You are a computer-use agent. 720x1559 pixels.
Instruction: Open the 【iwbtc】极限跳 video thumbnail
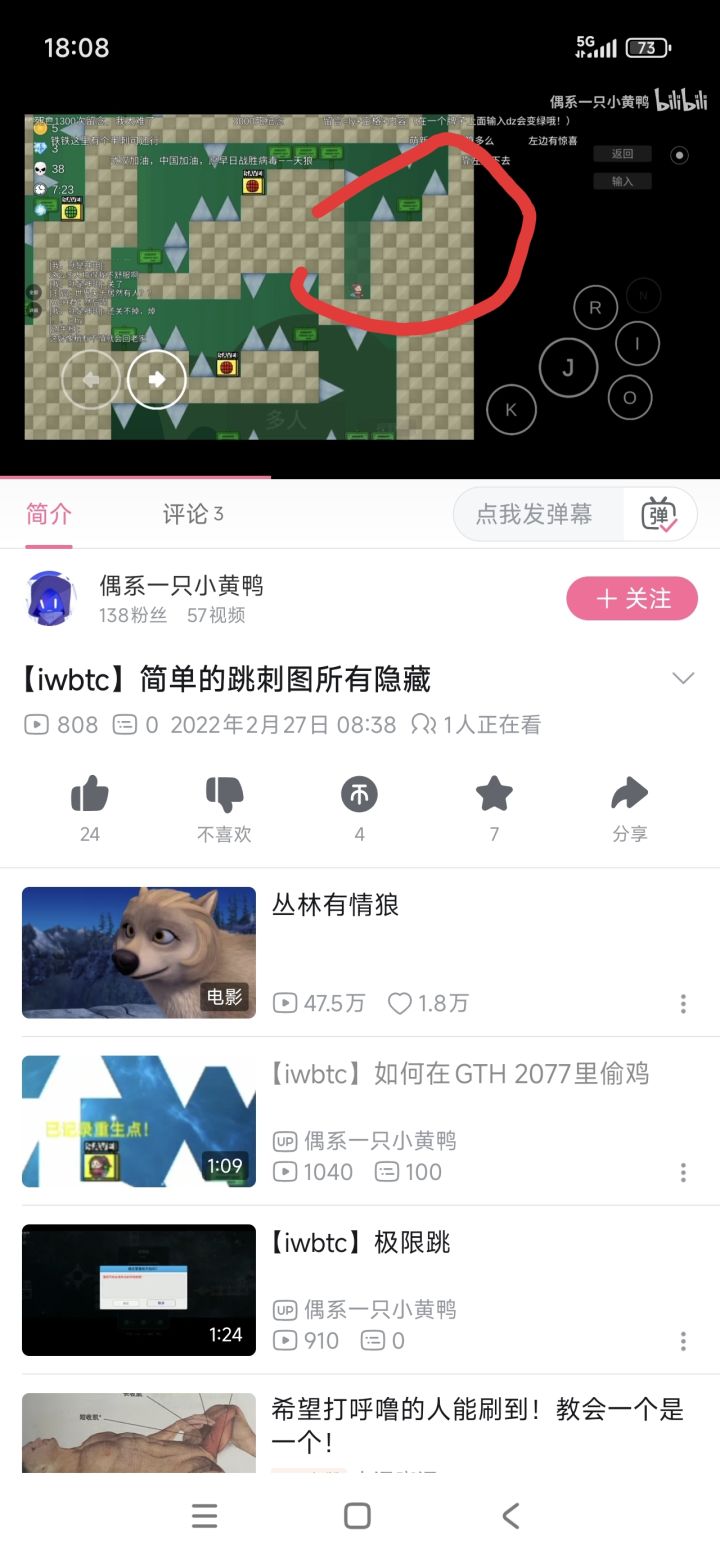tap(137, 1290)
